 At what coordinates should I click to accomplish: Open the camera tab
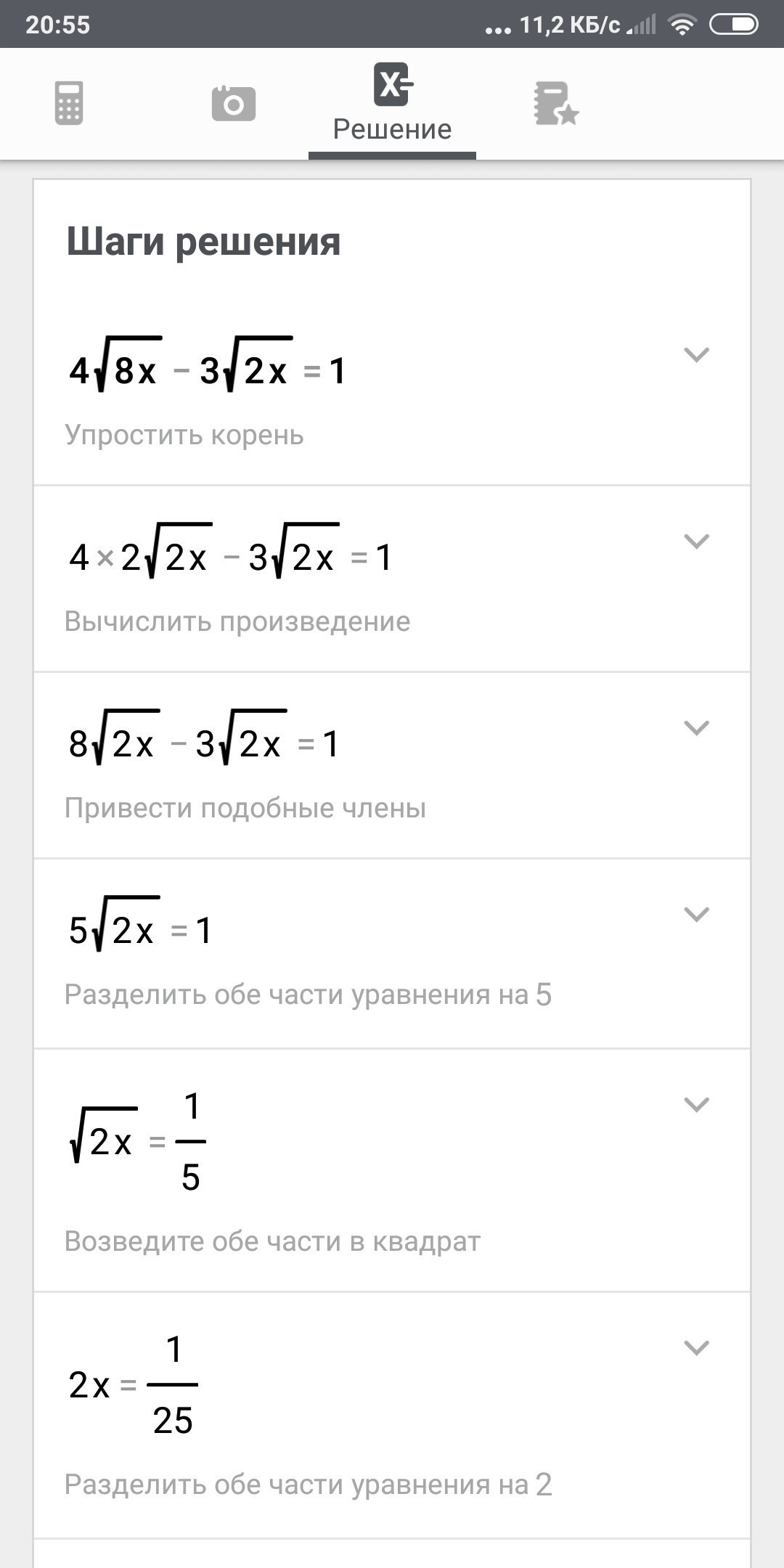tap(233, 103)
